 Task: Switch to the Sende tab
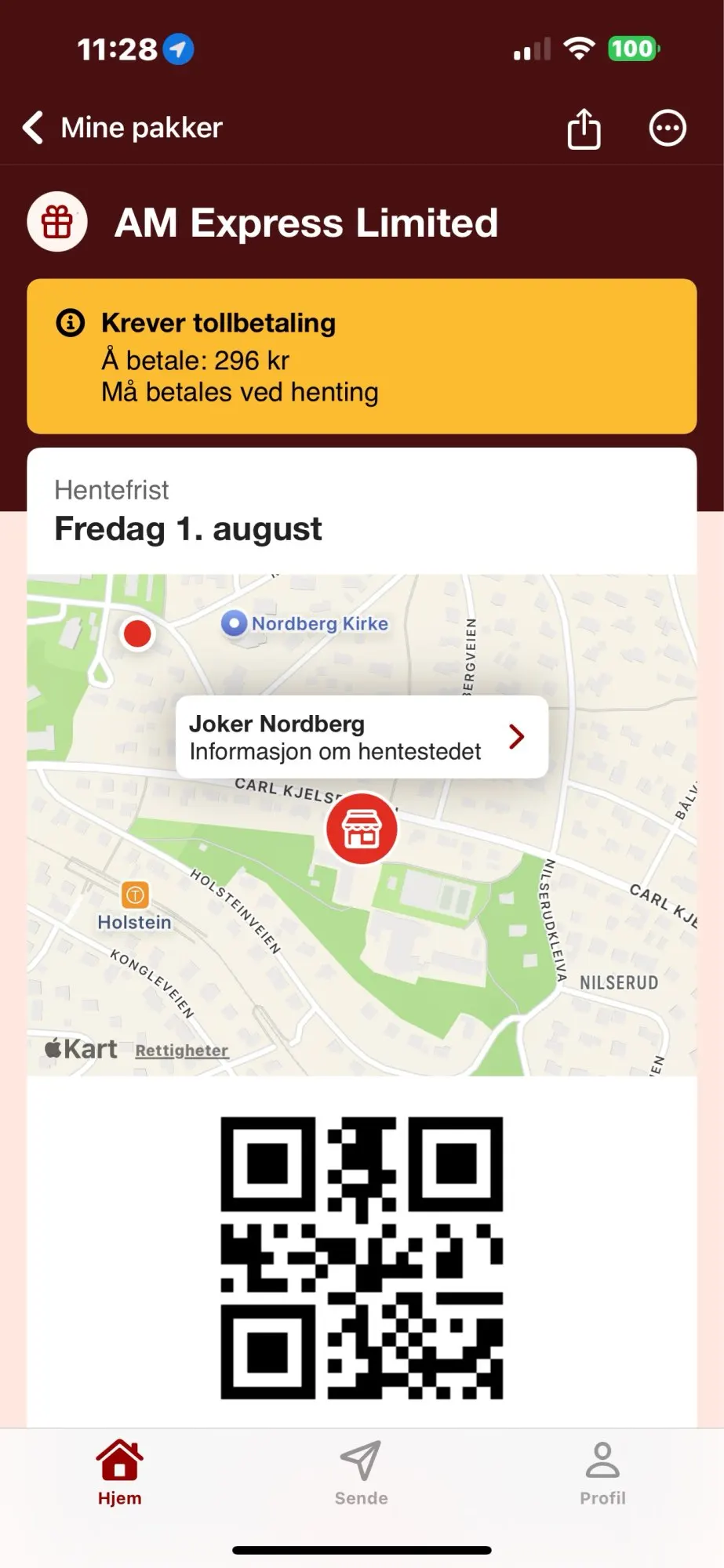click(x=361, y=1474)
